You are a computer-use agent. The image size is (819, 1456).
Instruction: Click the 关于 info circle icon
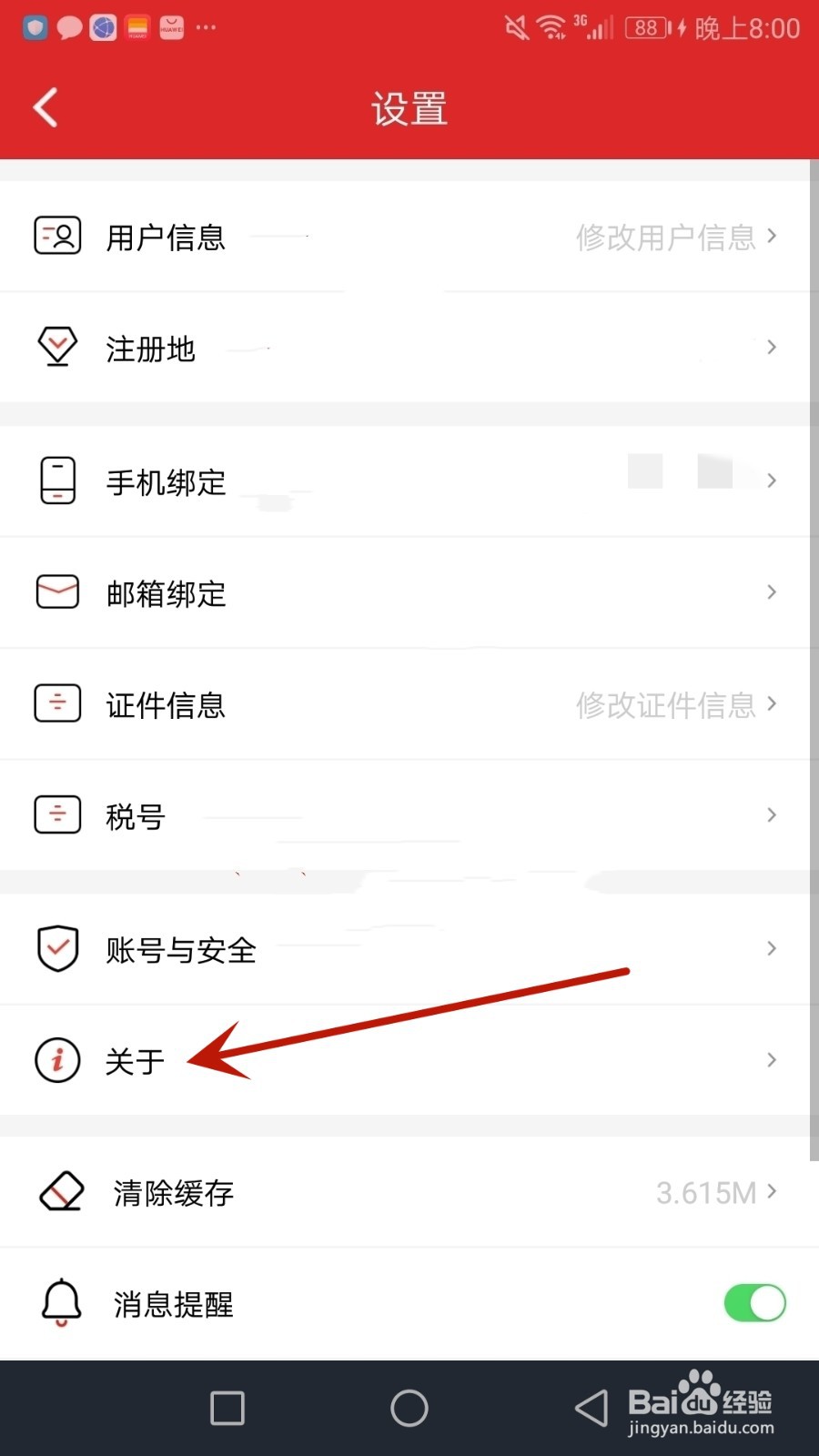coord(57,1060)
